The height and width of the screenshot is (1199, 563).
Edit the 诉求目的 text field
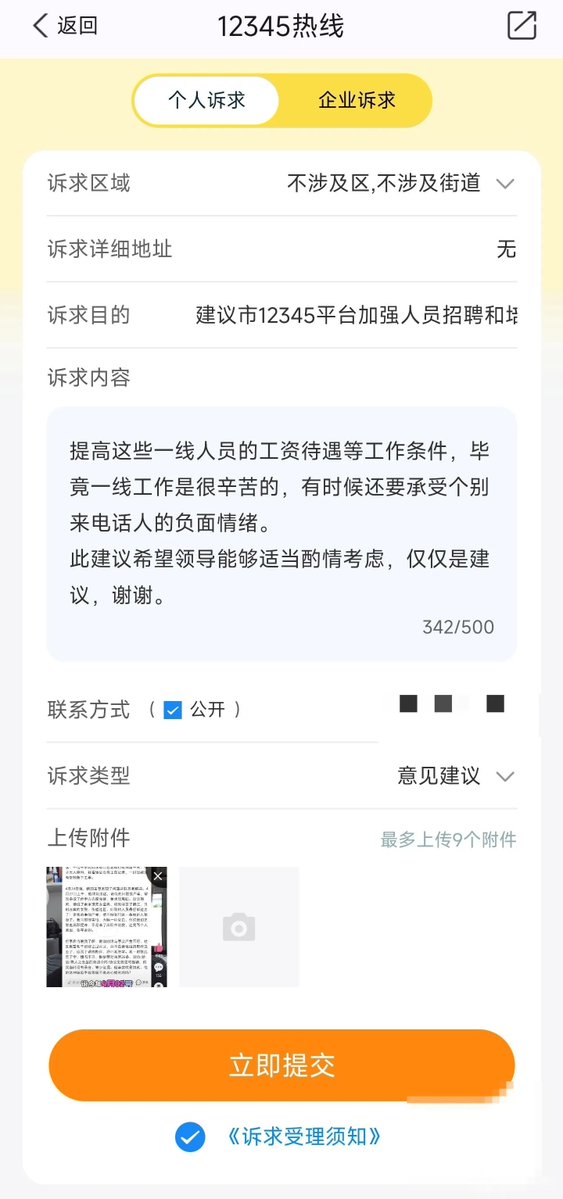[x=356, y=315]
